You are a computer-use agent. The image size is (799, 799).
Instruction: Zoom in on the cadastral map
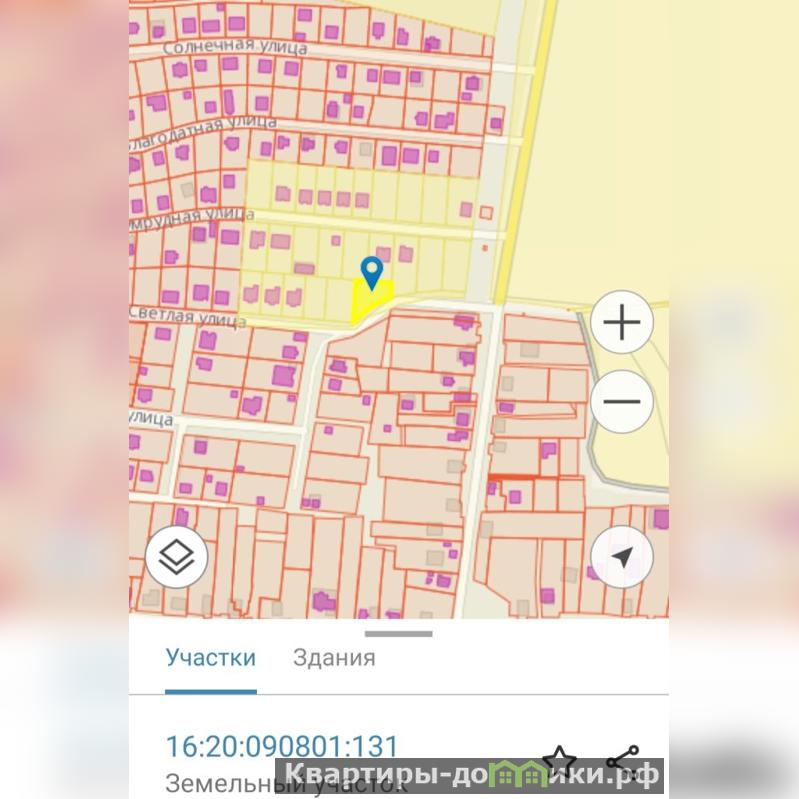[622, 323]
